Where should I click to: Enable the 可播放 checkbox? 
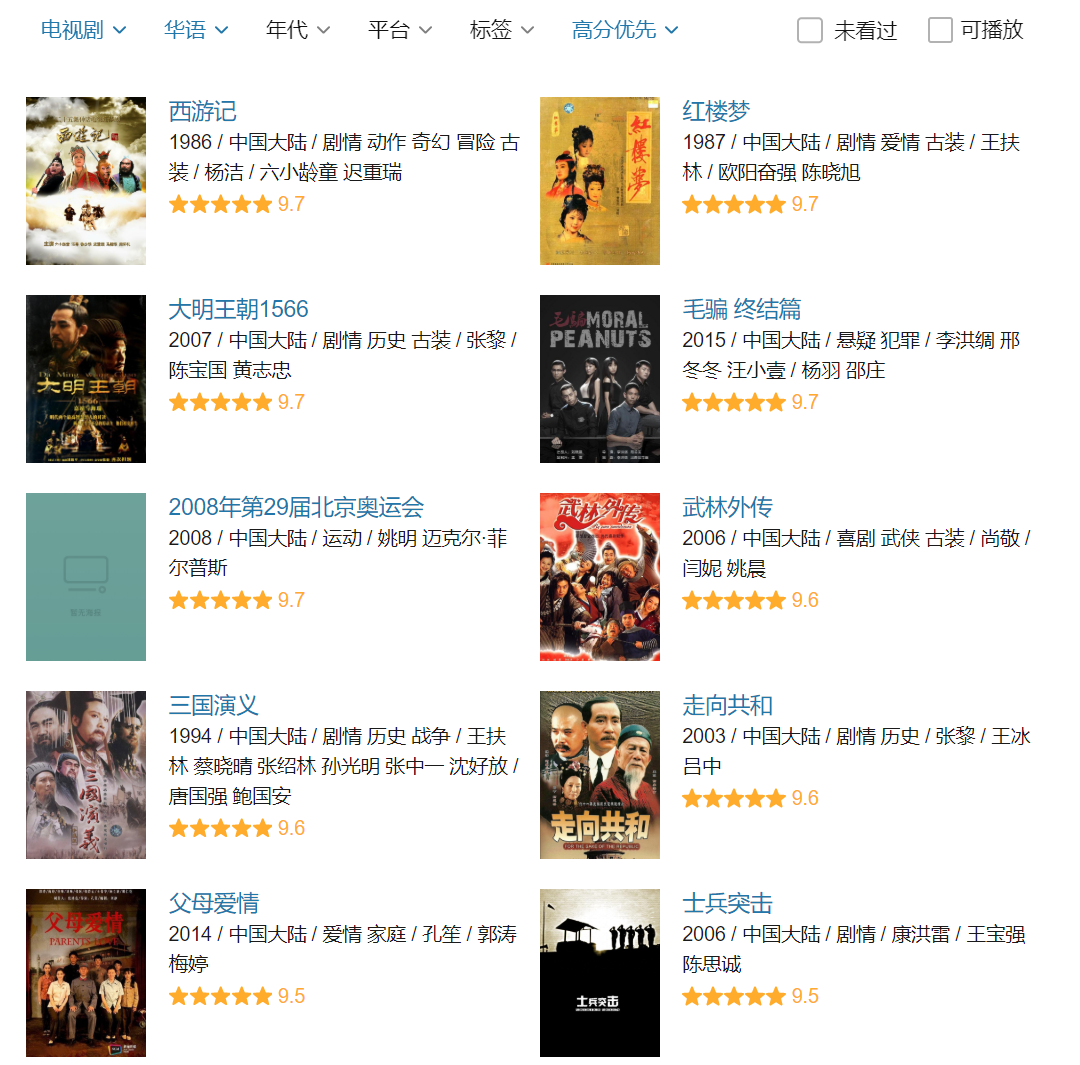click(940, 30)
